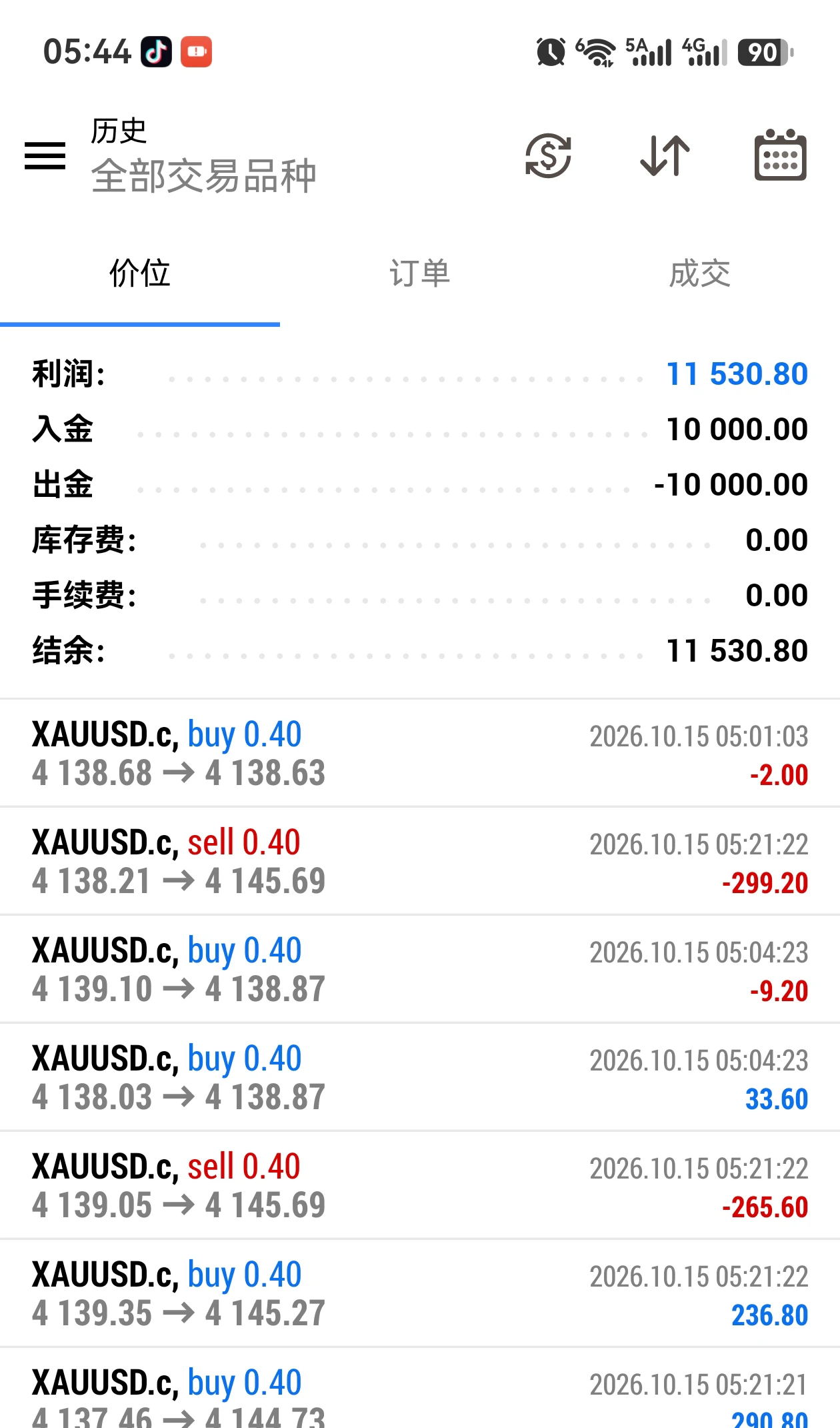This screenshot has width=840, height=1428.
Task: Expand the sell trade with -265.60 loss
Action: [x=420, y=1185]
